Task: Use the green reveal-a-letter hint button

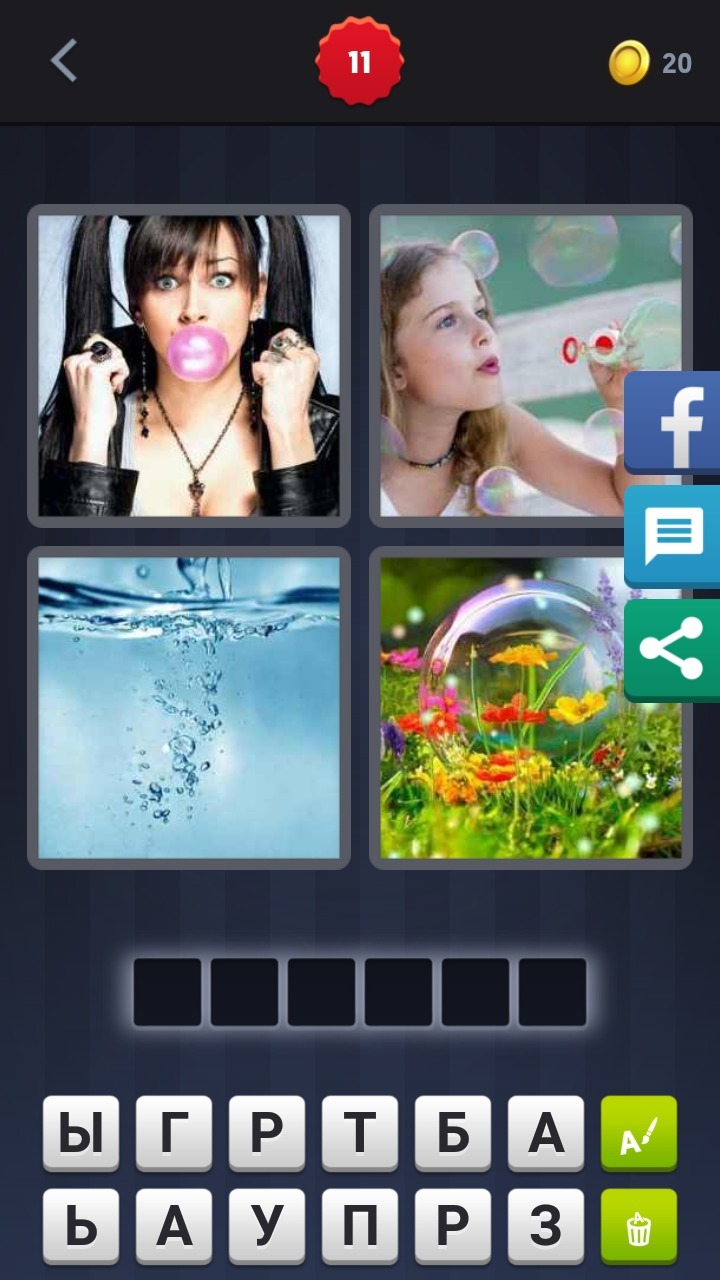Action: coord(638,1134)
